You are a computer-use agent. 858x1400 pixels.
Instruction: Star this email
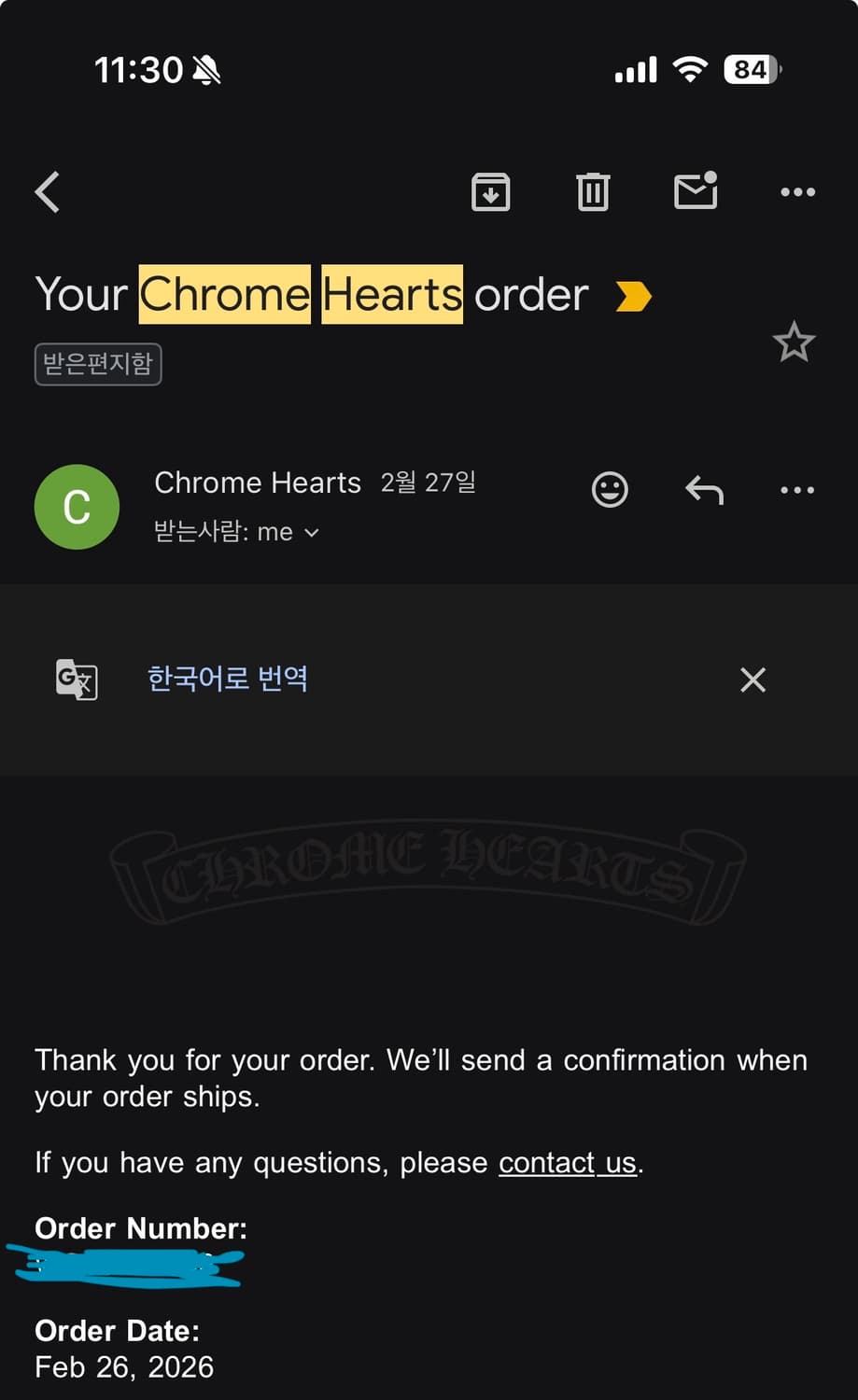795,342
